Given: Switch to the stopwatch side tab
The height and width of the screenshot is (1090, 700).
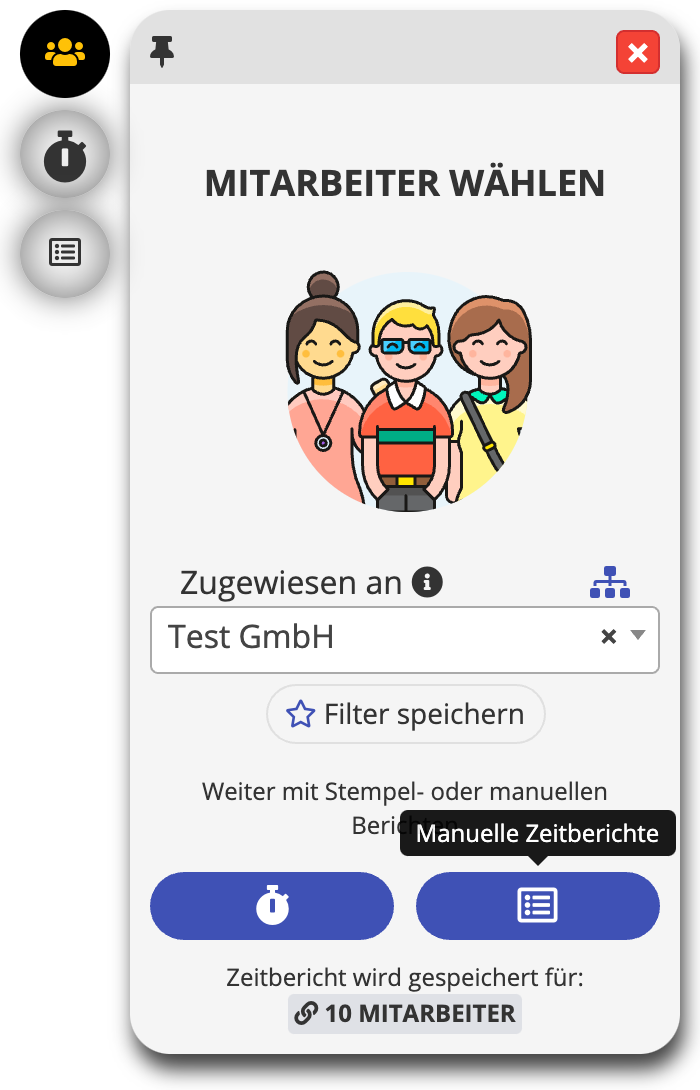Looking at the screenshot, I should pos(65,155).
